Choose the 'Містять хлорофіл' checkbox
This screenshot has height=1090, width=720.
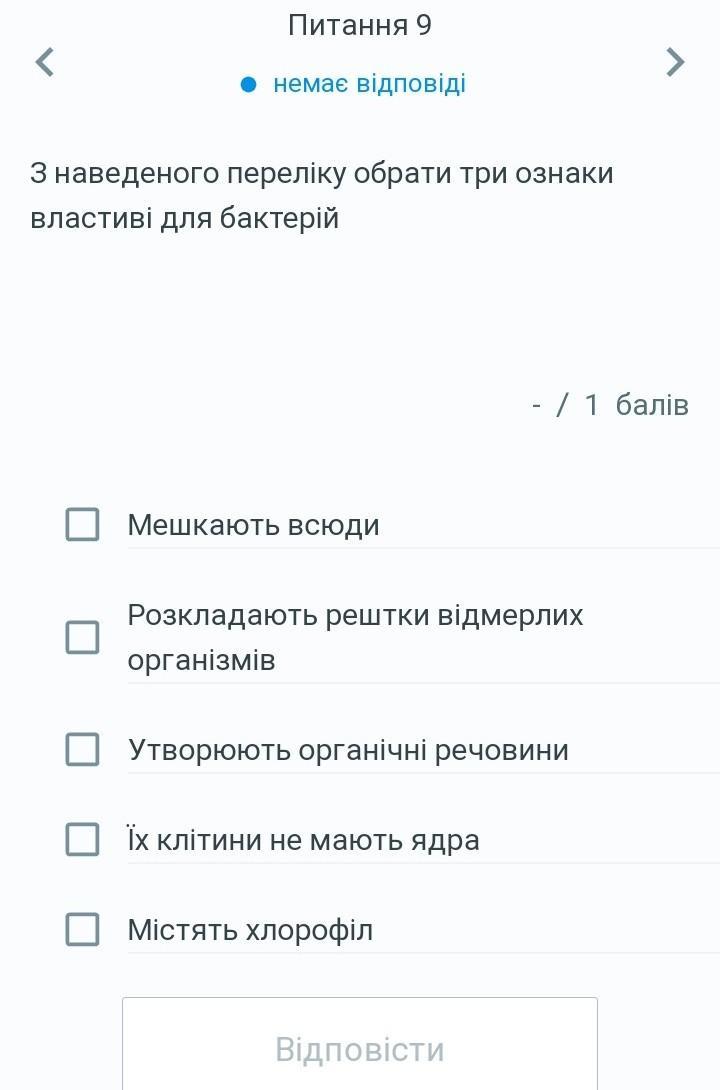[x=82, y=929]
